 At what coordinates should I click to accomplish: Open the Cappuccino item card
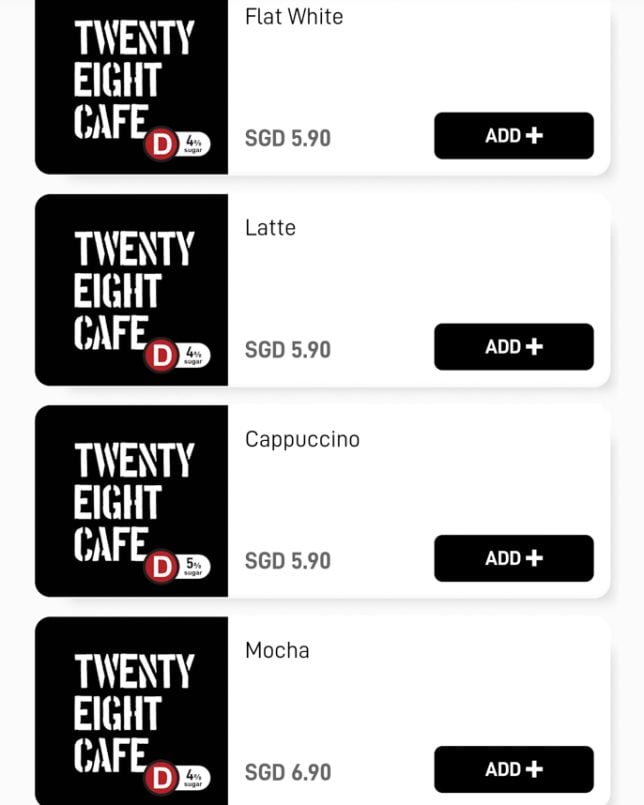[302, 440]
